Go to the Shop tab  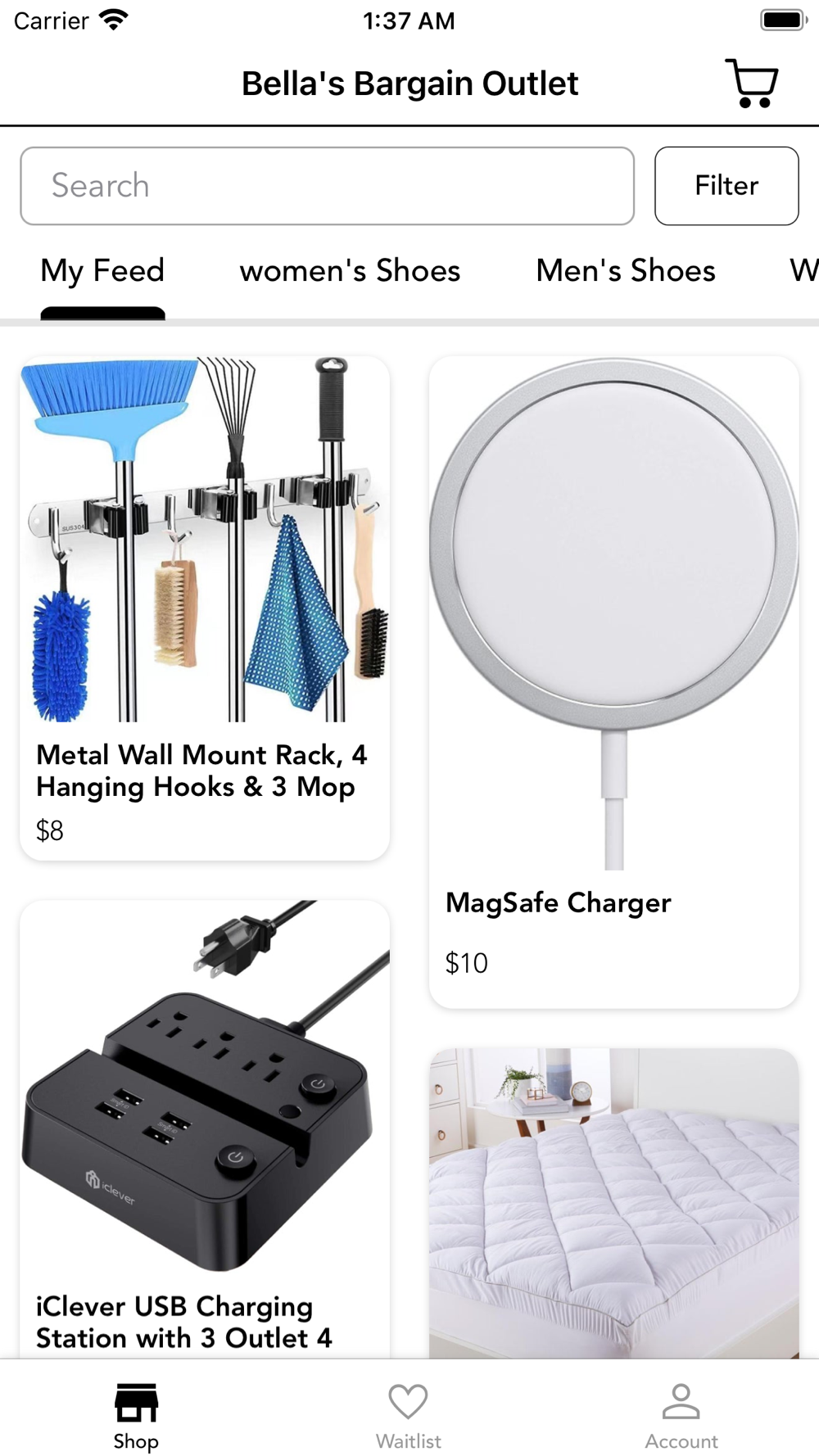pyautogui.click(x=136, y=1416)
